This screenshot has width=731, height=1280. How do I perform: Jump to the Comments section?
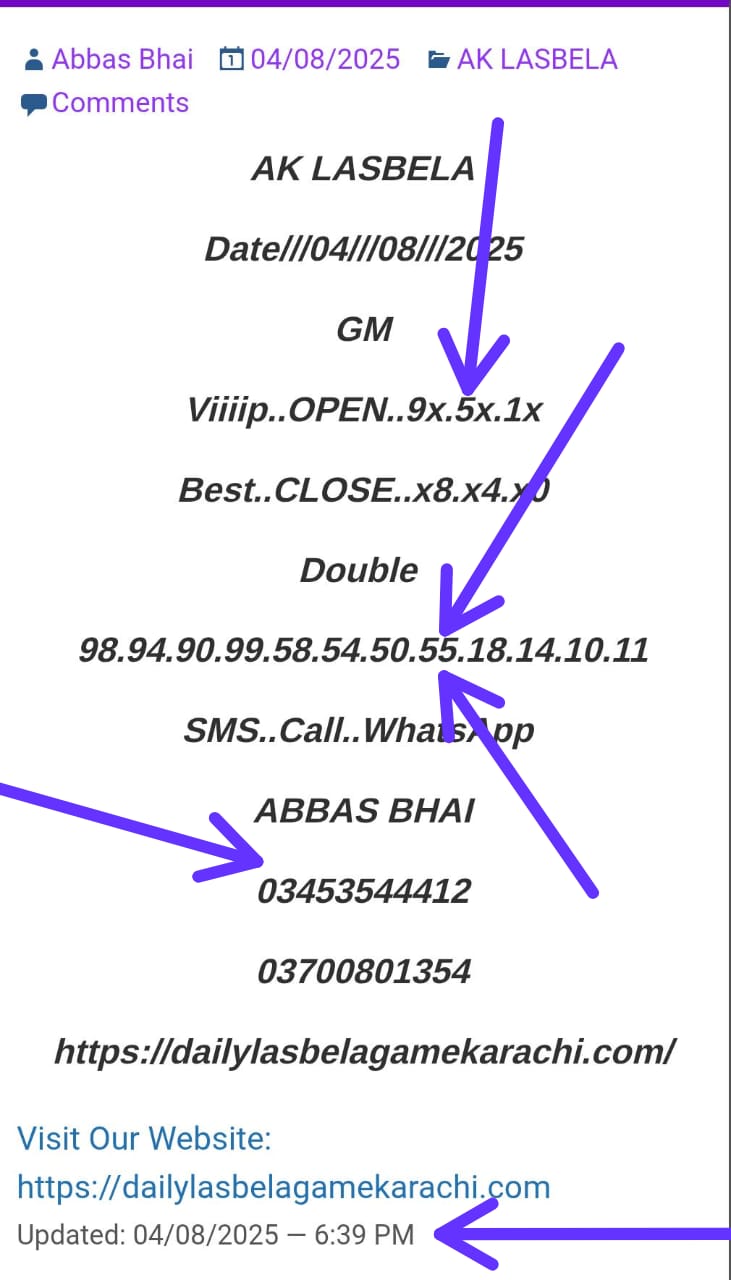click(119, 103)
